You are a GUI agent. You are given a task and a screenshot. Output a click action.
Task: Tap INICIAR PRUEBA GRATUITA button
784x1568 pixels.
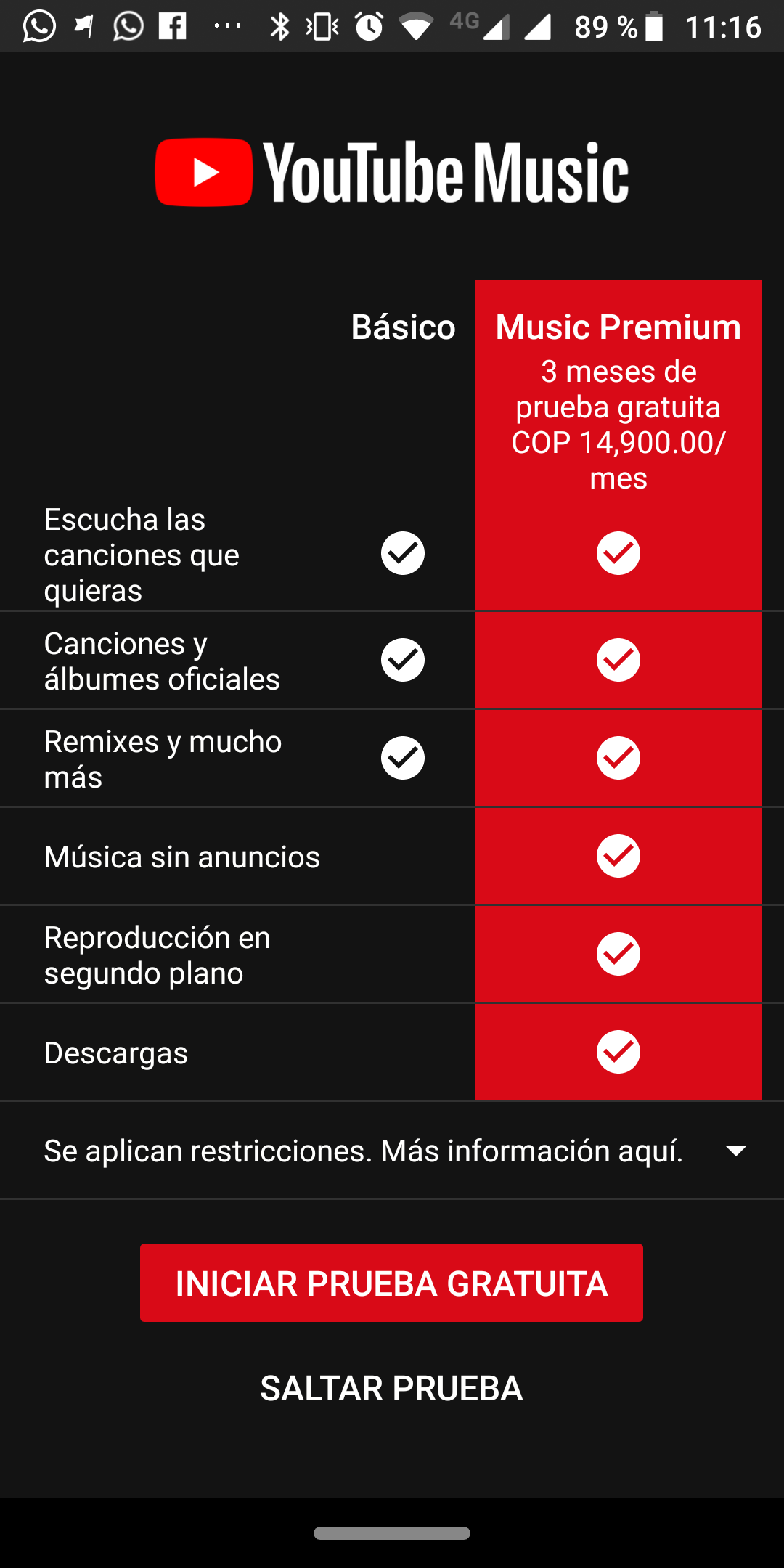coord(391,1283)
